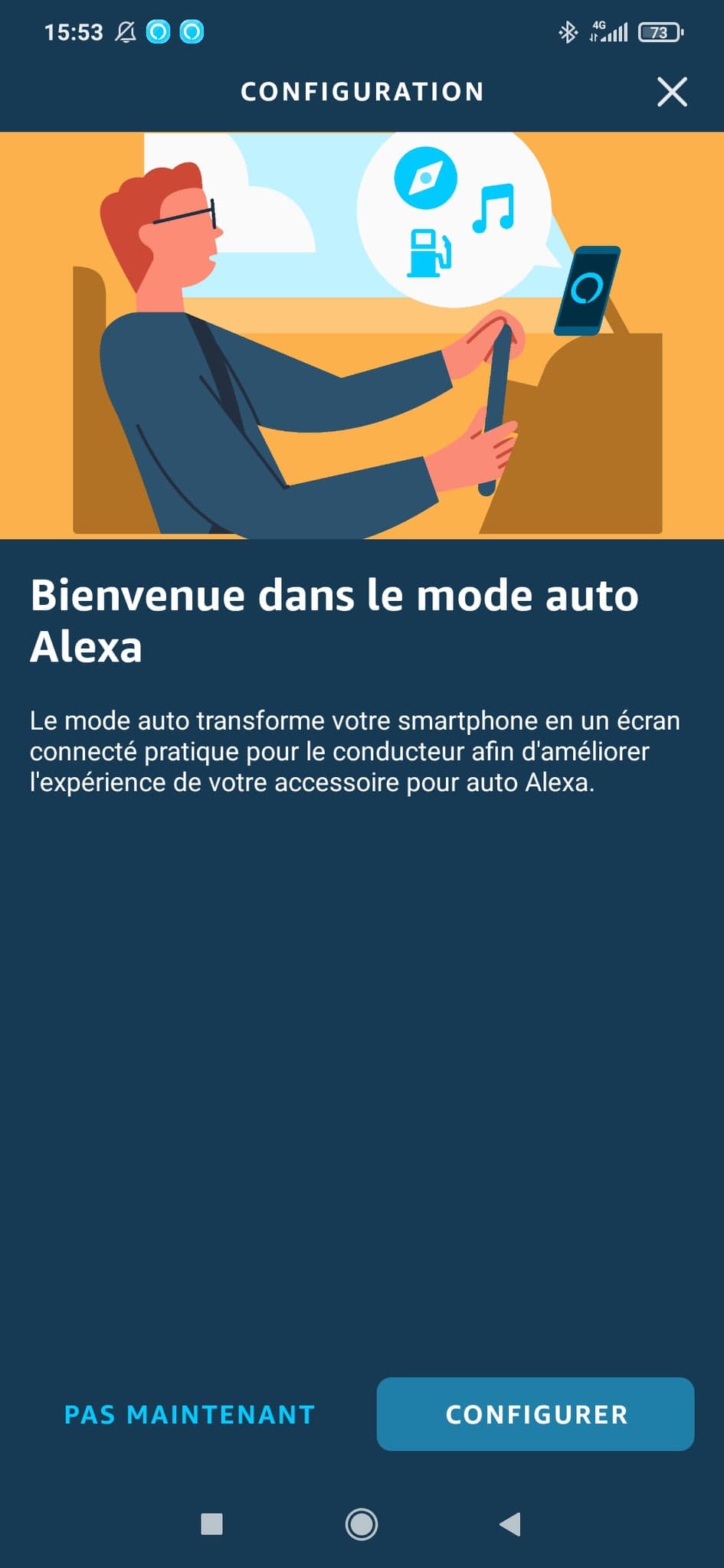Choose PAS MAINTENANT to skip setup
Image resolution: width=724 pixels, height=1568 pixels.
pyautogui.click(x=189, y=1414)
